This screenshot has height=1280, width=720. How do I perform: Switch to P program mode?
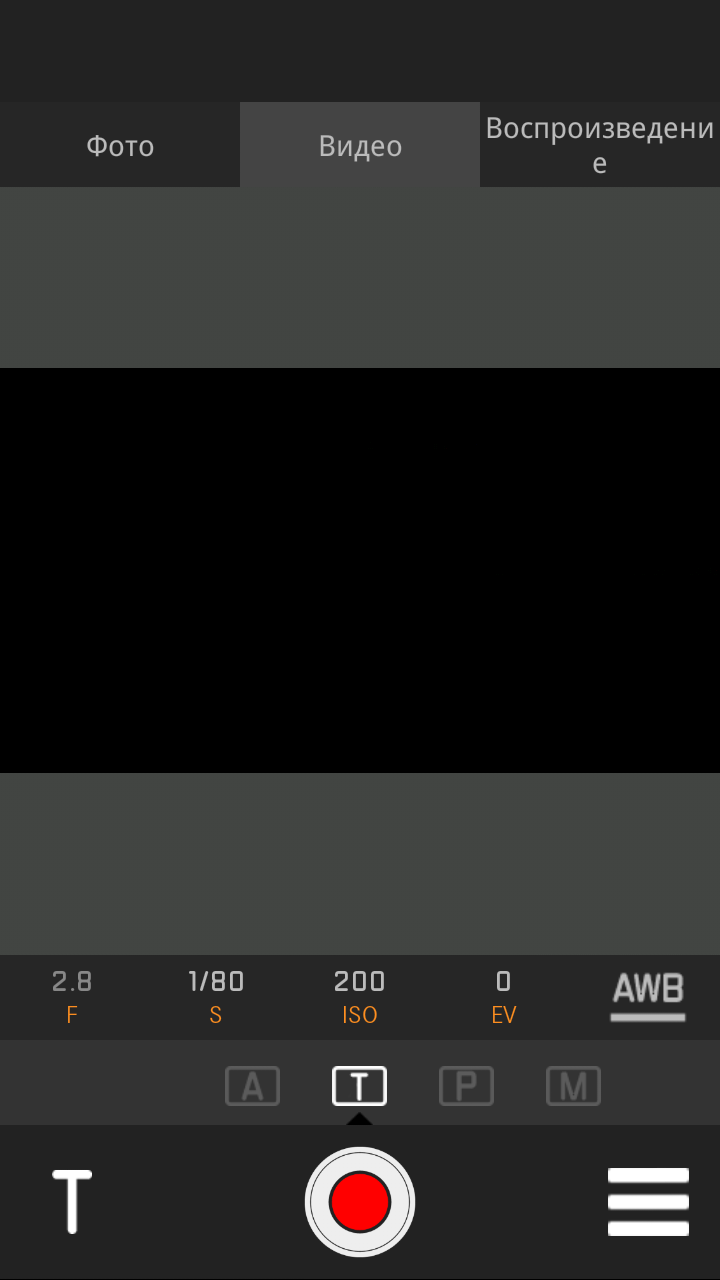point(467,1086)
